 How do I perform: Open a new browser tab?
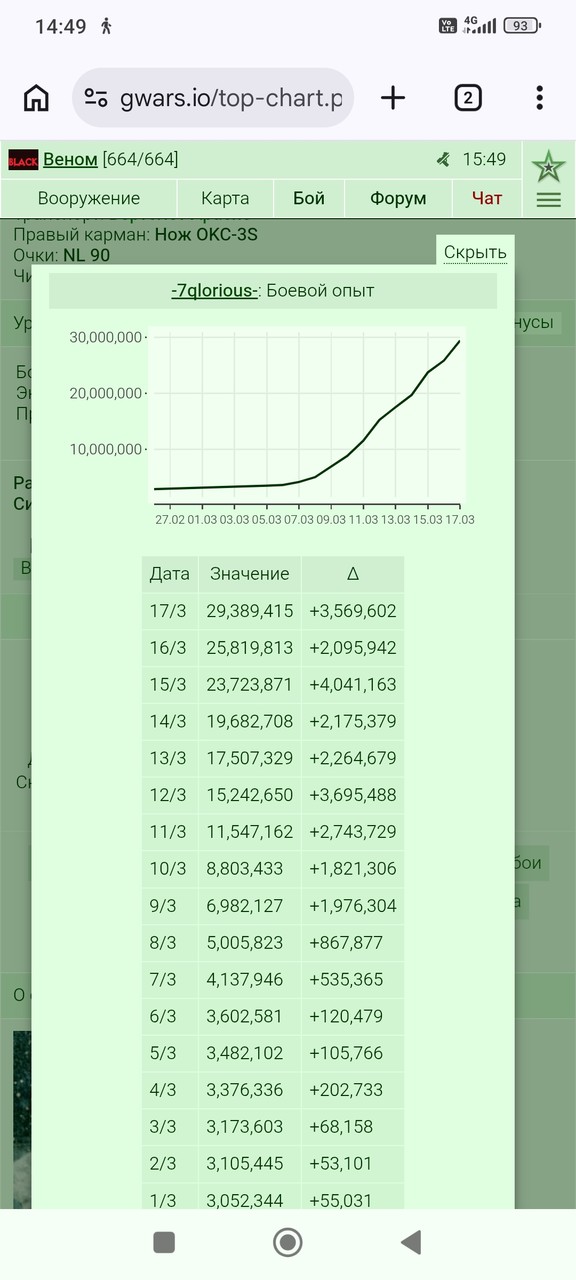[393, 97]
